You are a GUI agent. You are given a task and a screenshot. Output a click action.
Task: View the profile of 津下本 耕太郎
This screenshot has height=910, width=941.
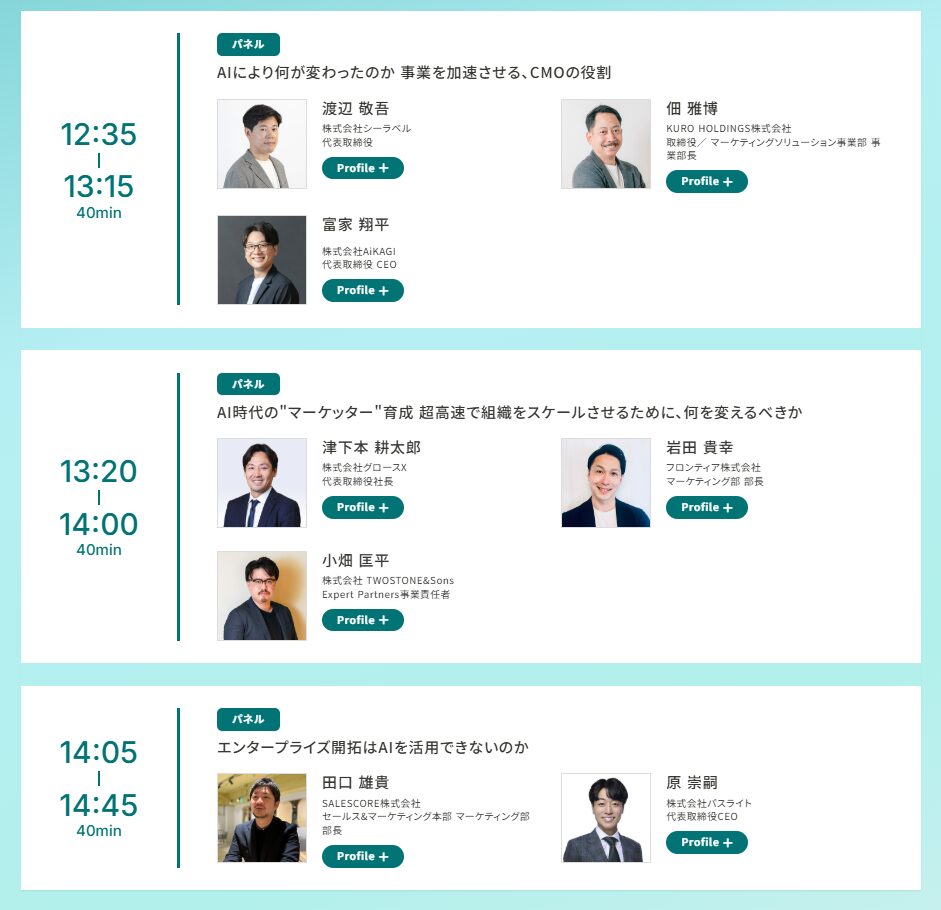[362, 507]
